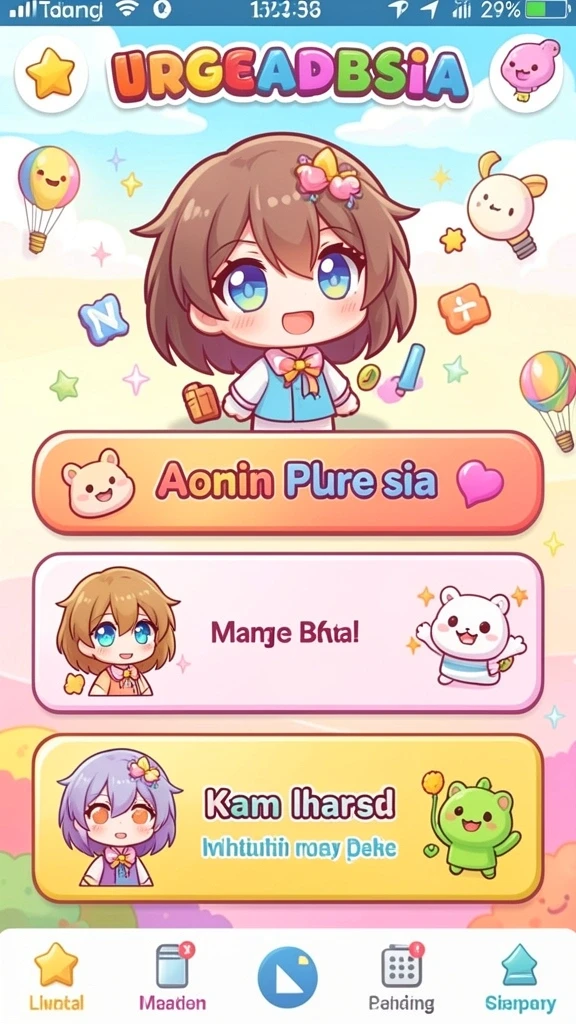
Task: Select the Aonin Plure sia button
Action: pyautogui.click(x=288, y=483)
